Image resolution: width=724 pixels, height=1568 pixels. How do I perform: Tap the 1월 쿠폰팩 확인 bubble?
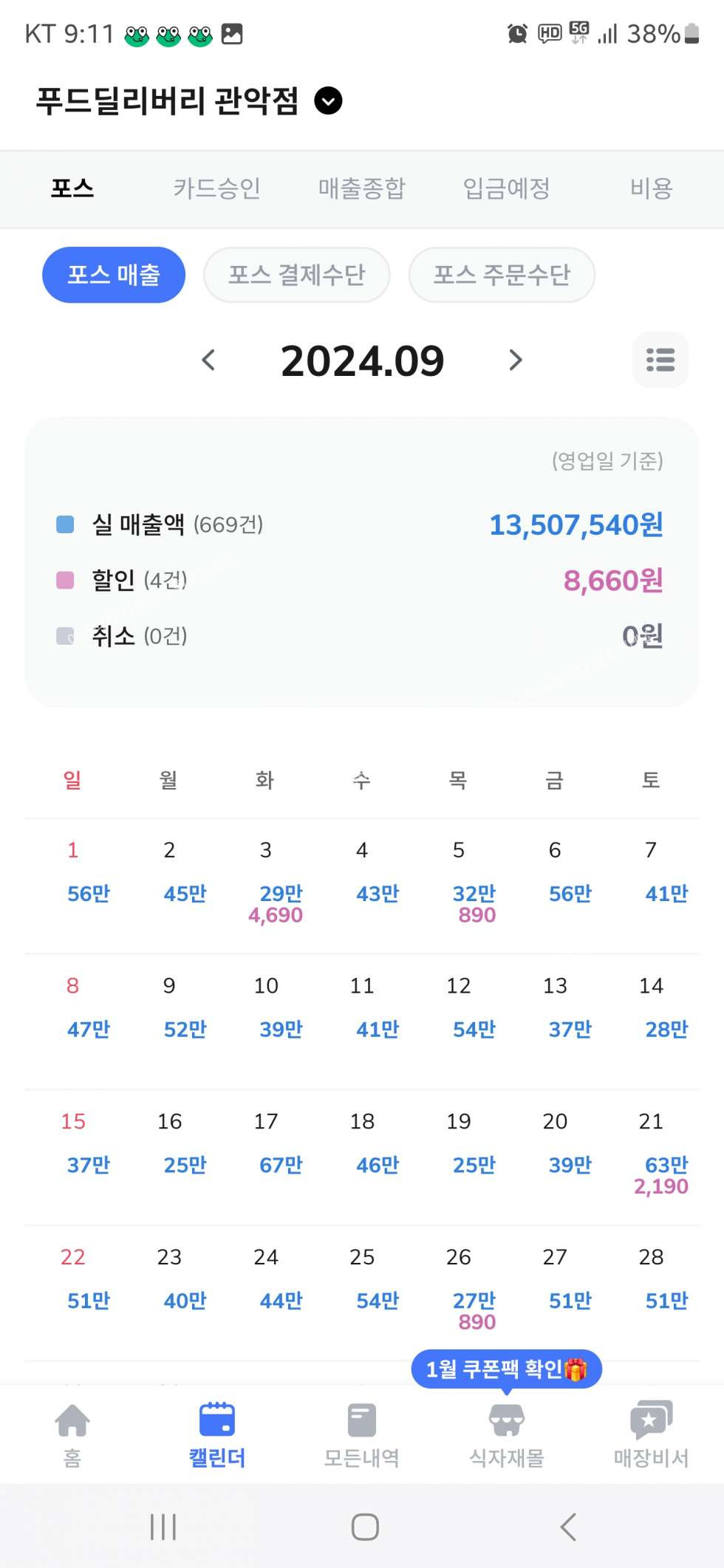point(506,1369)
